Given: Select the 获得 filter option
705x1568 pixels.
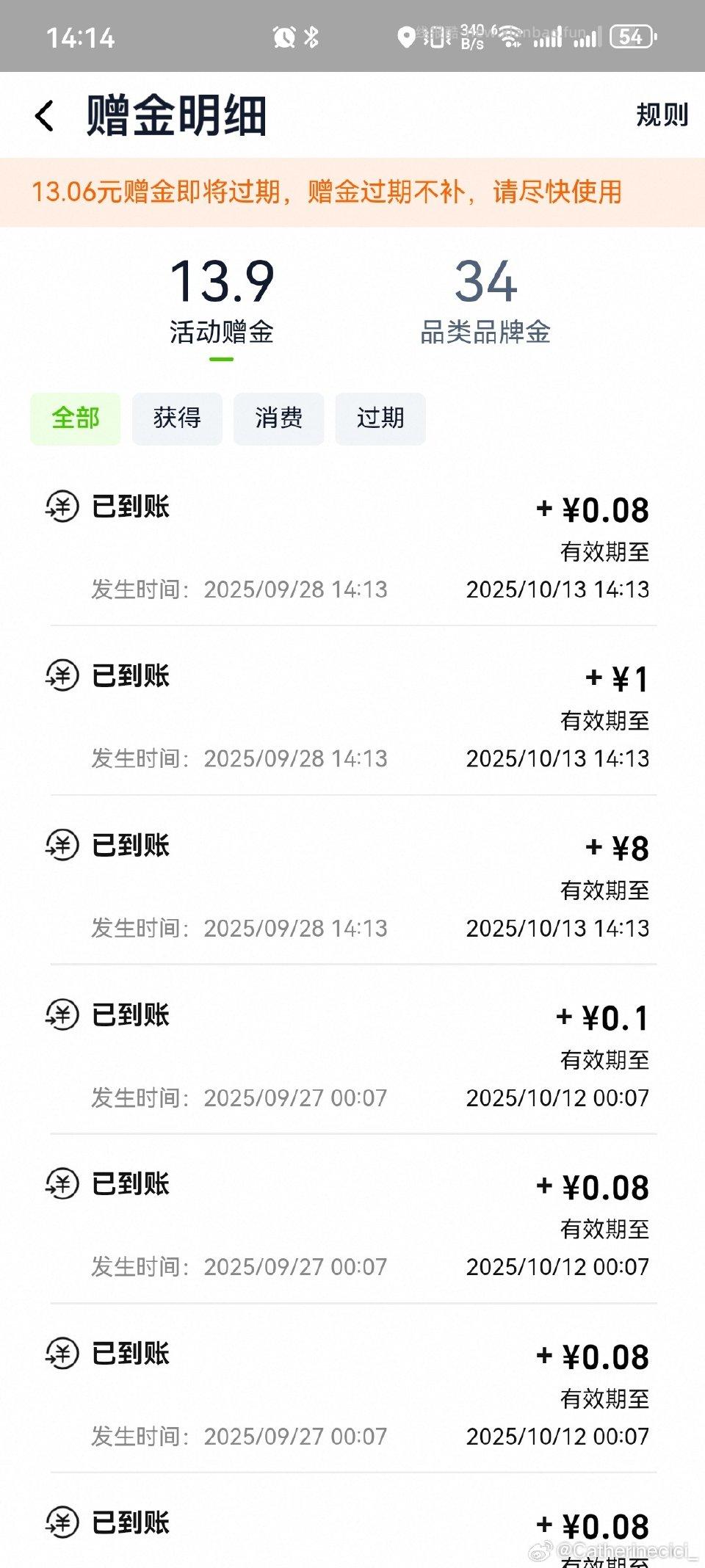Looking at the screenshot, I should [176, 418].
